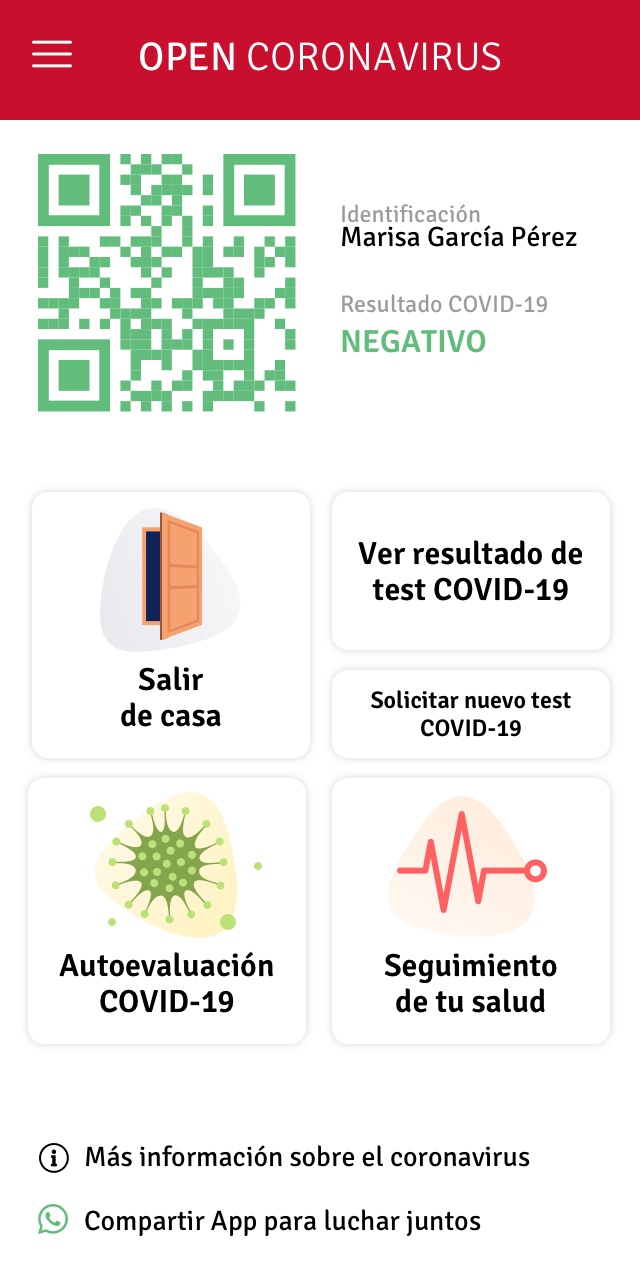This screenshot has height=1280, width=640.
Task: Tap Ver resultado de test COVID-19
Action: click(470, 571)
